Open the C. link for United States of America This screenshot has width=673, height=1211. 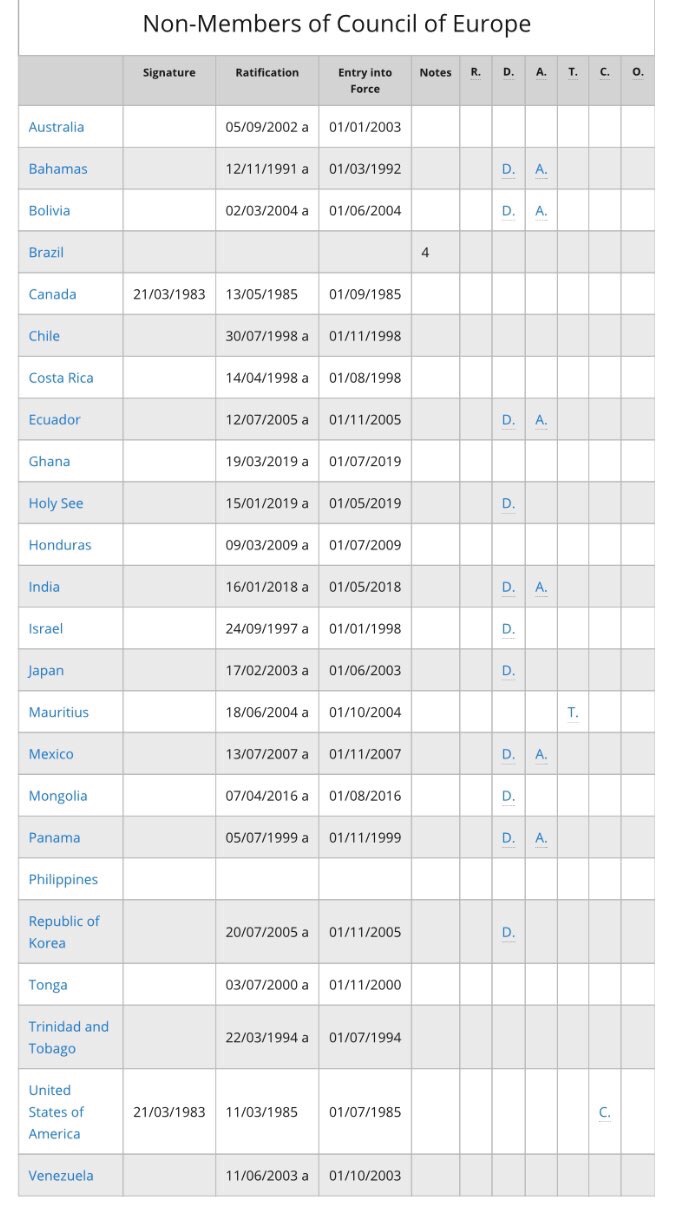[x=604, y=1112]
